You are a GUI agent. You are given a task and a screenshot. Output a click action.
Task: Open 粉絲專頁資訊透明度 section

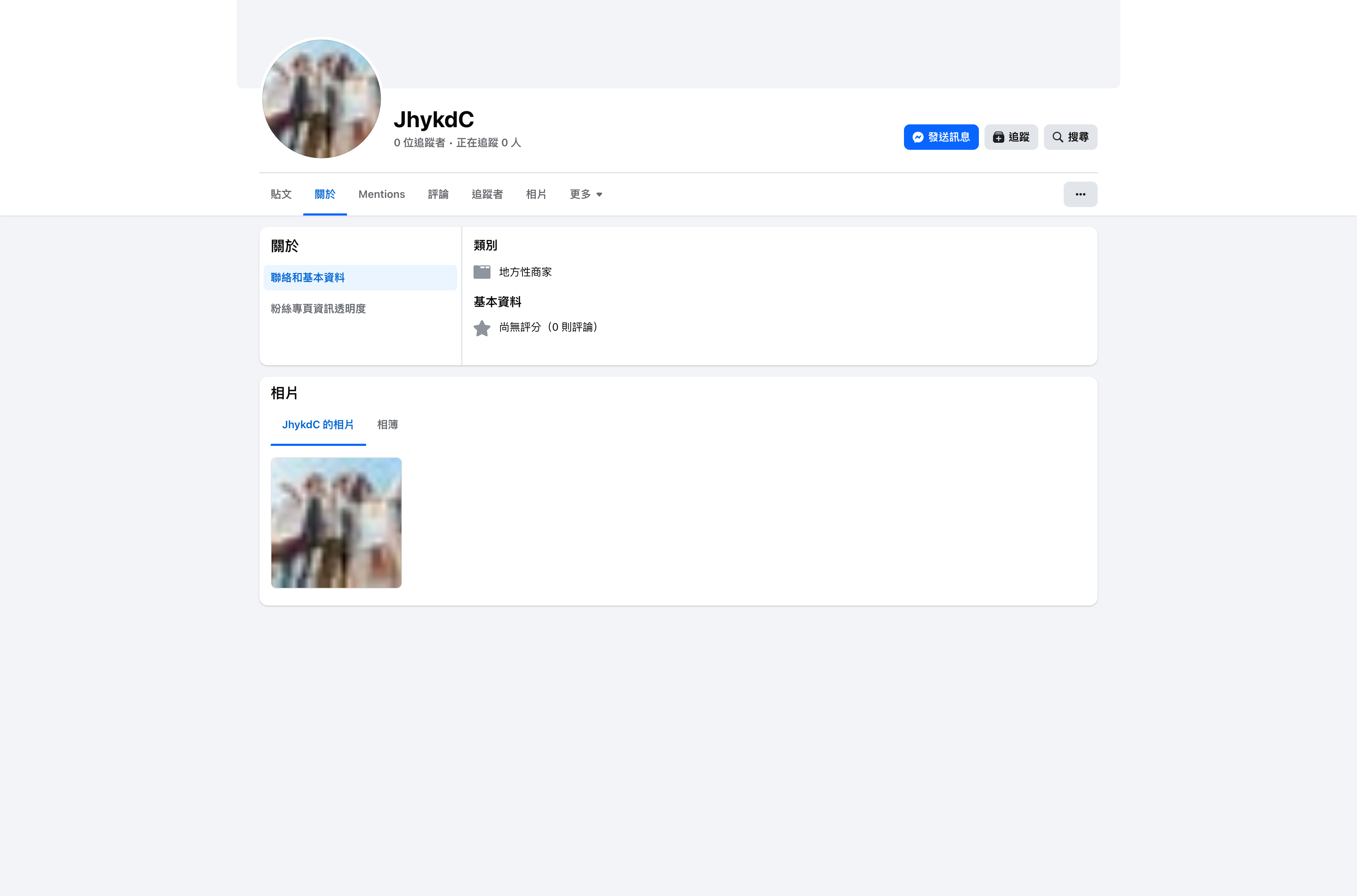[x=318, y=308]
